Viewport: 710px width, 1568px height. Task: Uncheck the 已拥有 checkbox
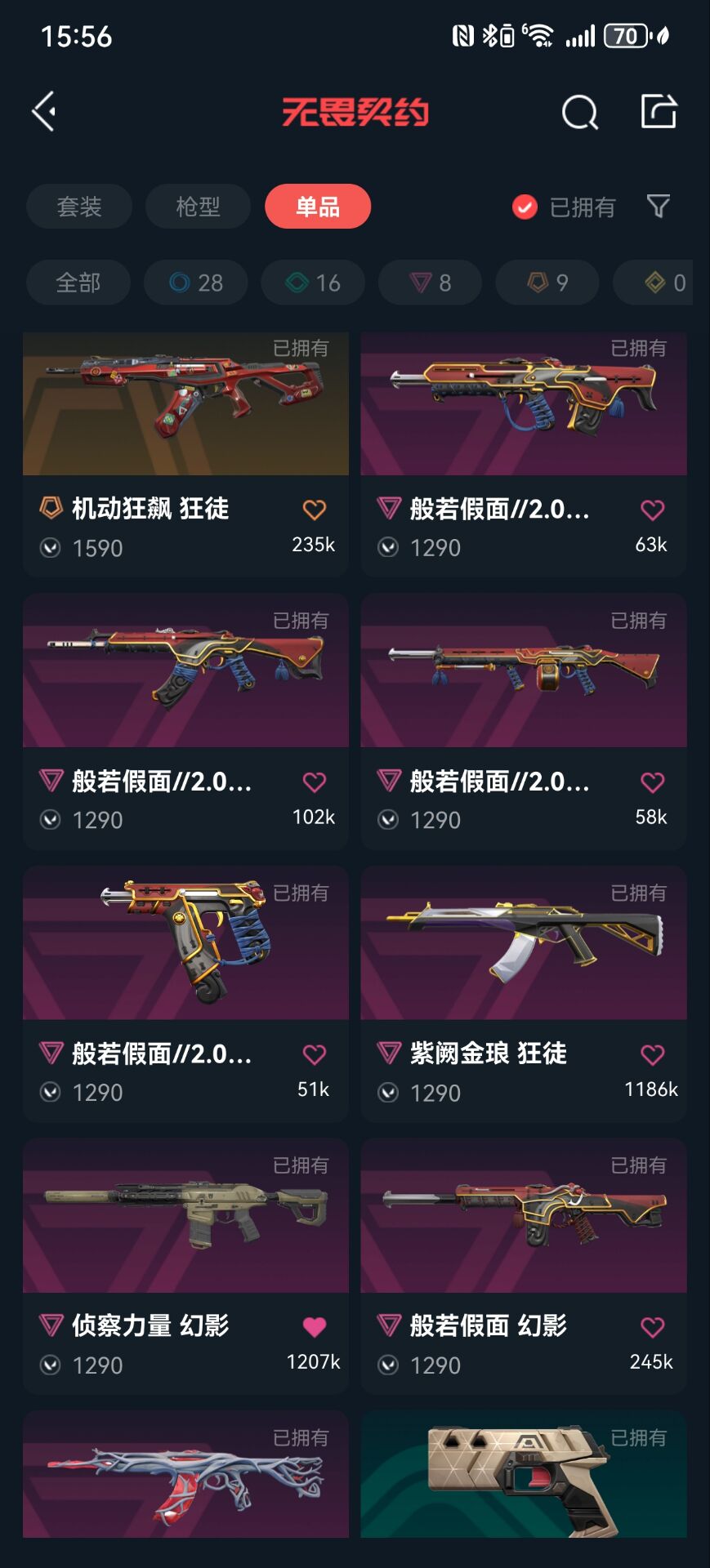[525, 207]
